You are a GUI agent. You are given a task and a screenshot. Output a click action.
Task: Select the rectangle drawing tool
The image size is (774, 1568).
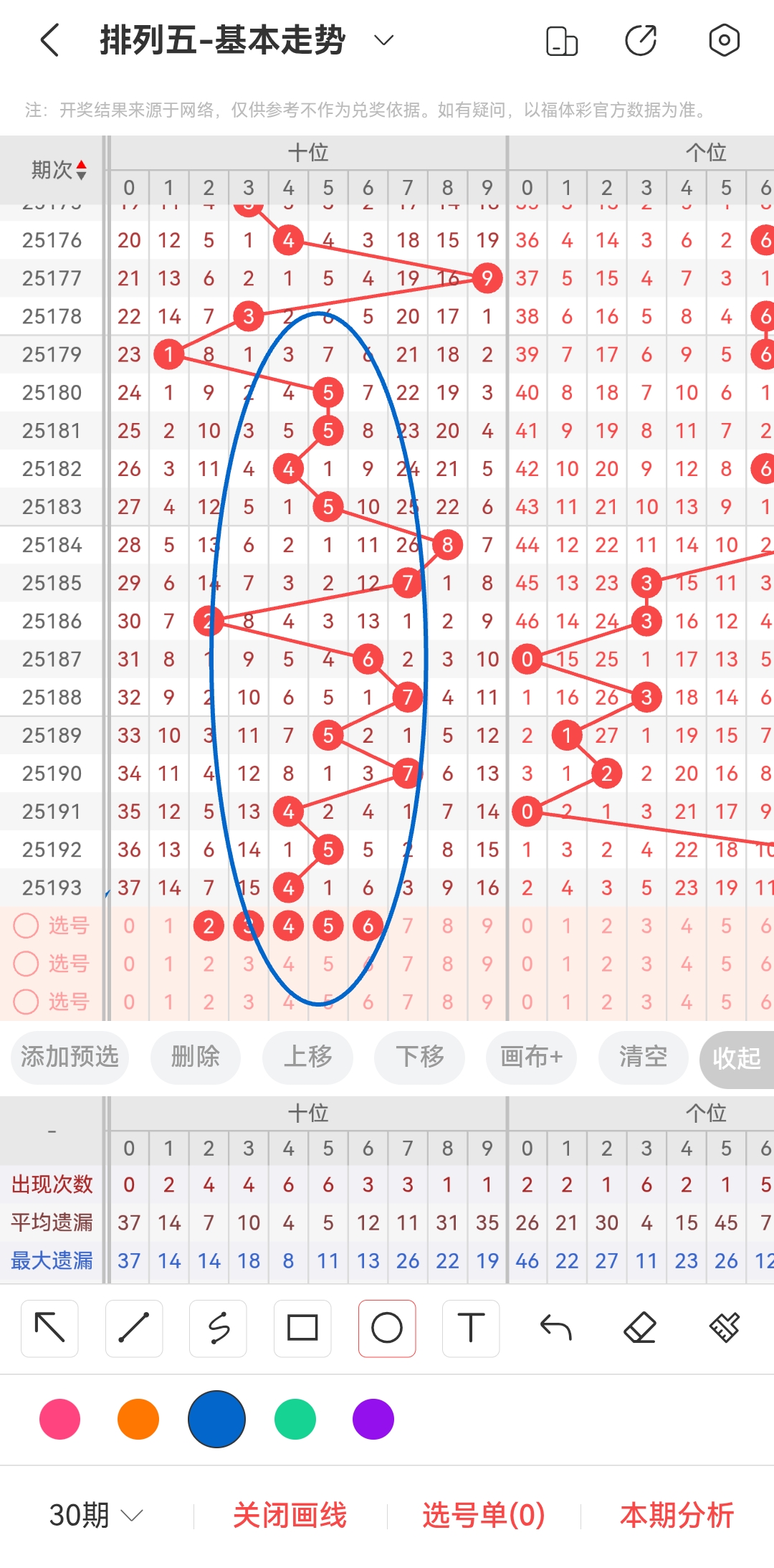[302, 1329]
